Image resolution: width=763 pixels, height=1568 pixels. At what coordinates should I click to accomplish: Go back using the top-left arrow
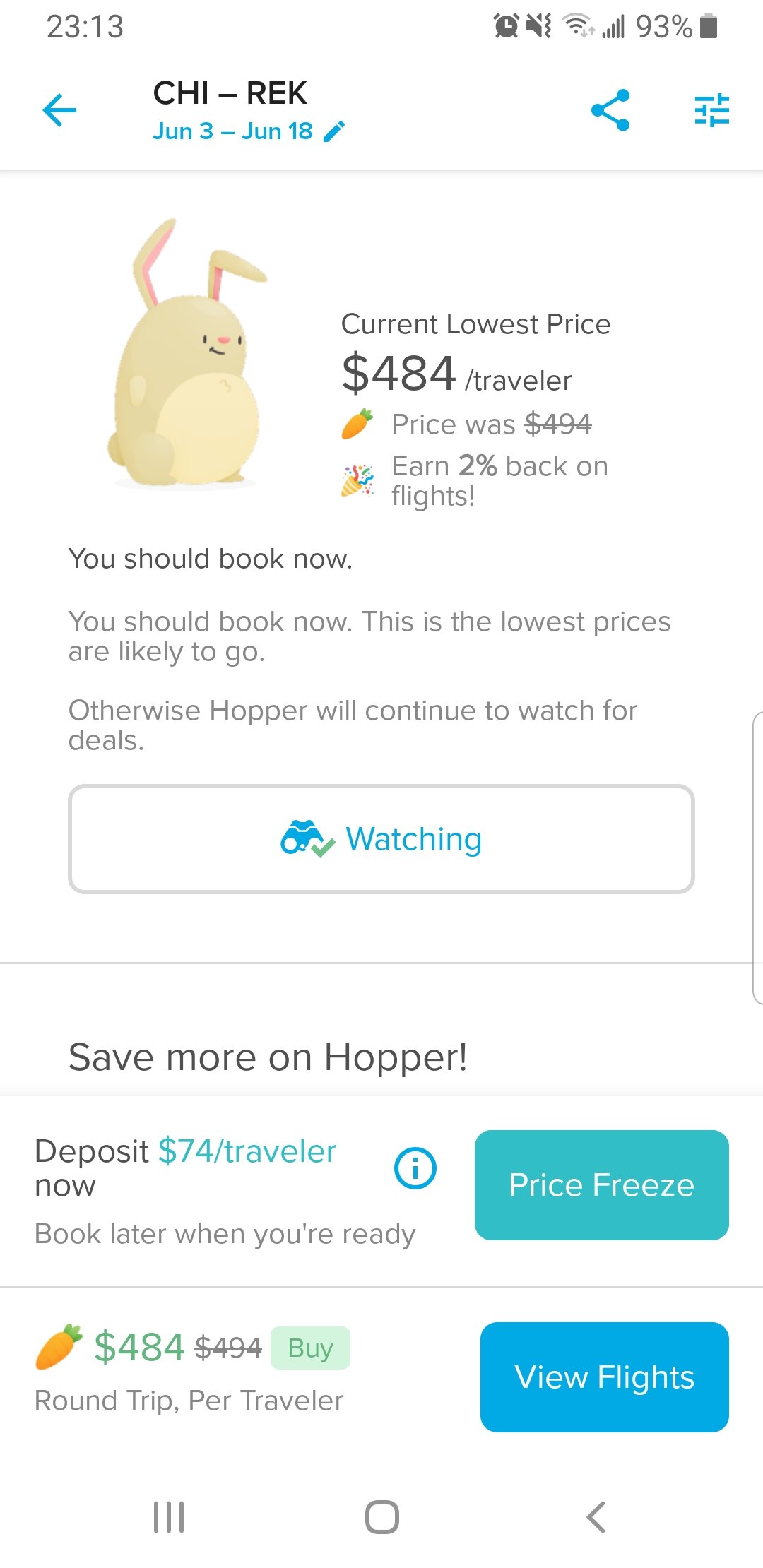click(x=59, y=110)
